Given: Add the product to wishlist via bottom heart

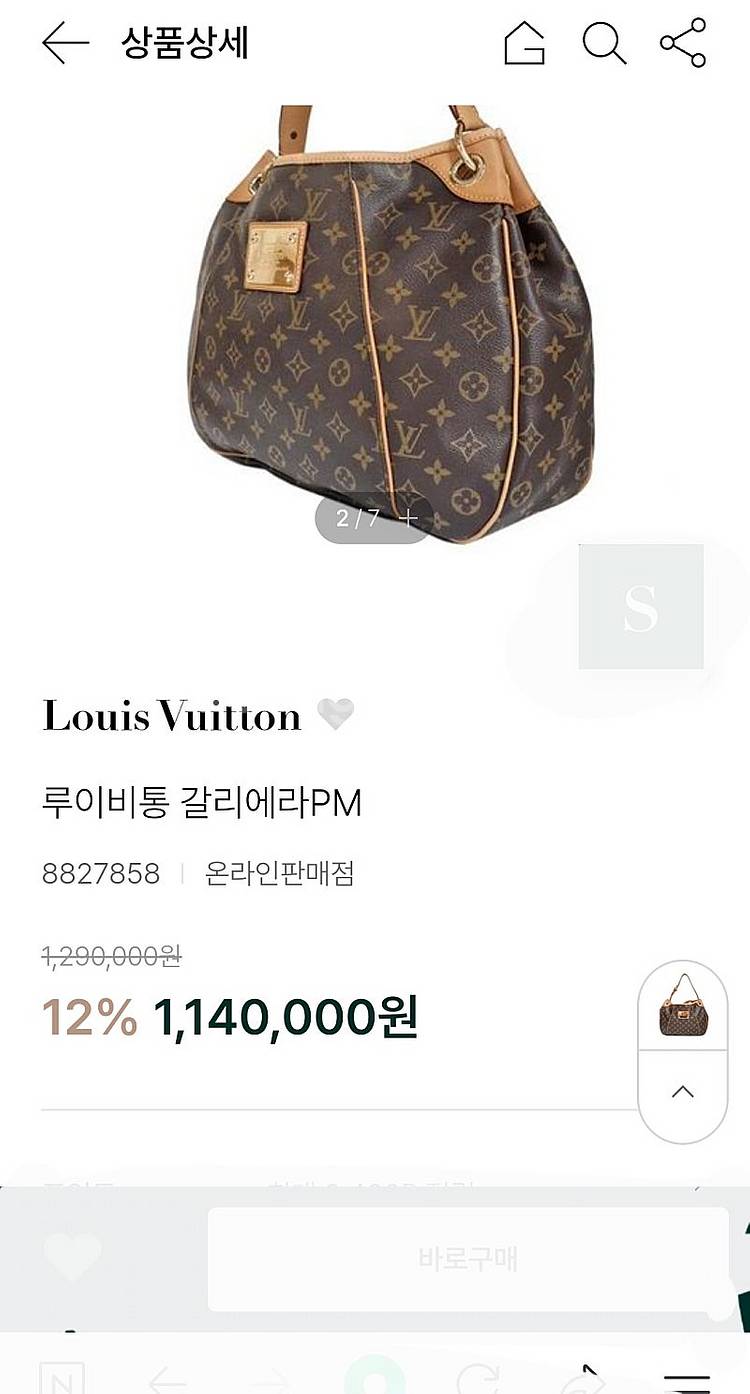Looking at the screenshot, I should (73, 1257).
